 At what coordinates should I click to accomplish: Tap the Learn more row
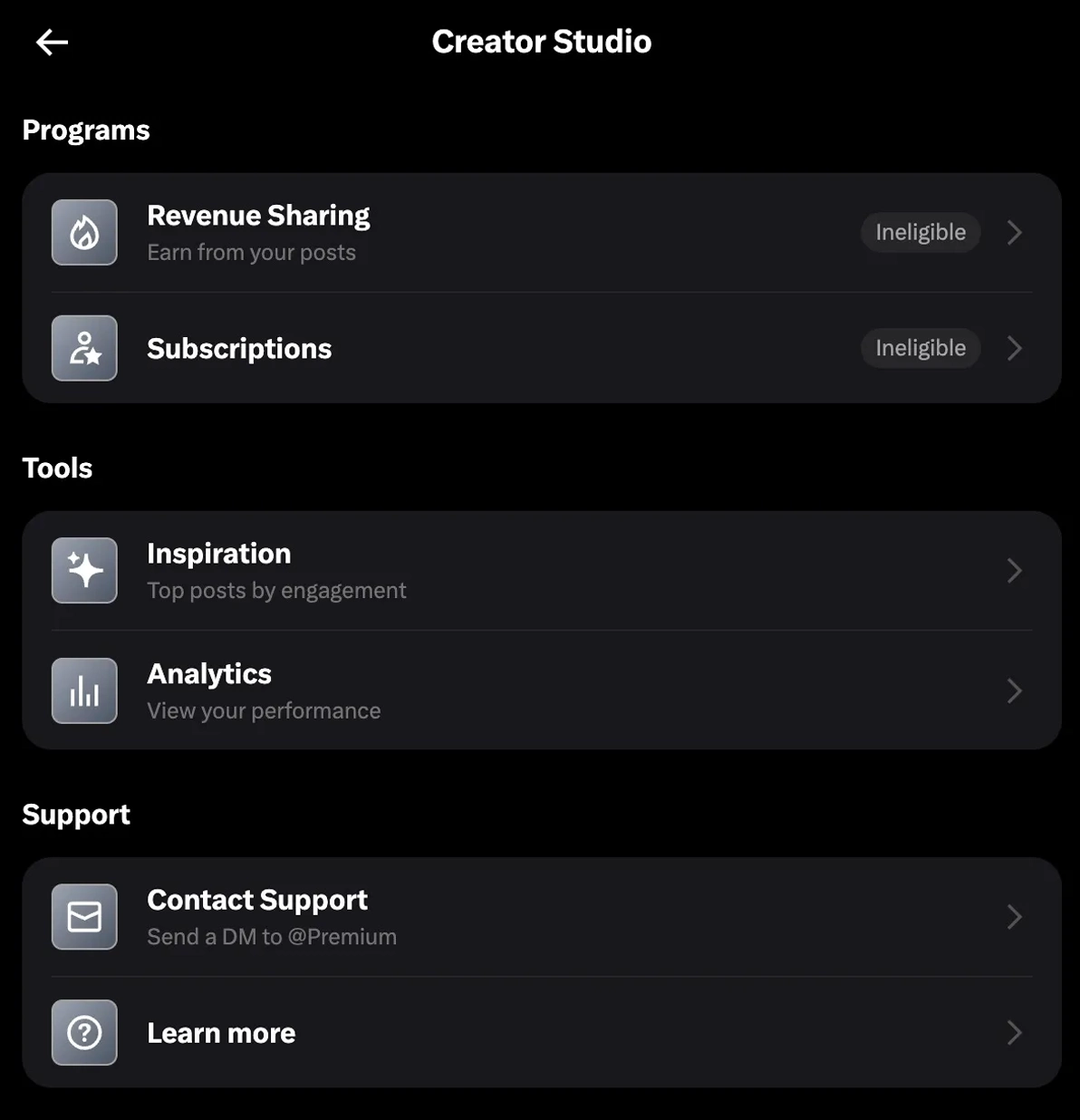pos(541,1033)
